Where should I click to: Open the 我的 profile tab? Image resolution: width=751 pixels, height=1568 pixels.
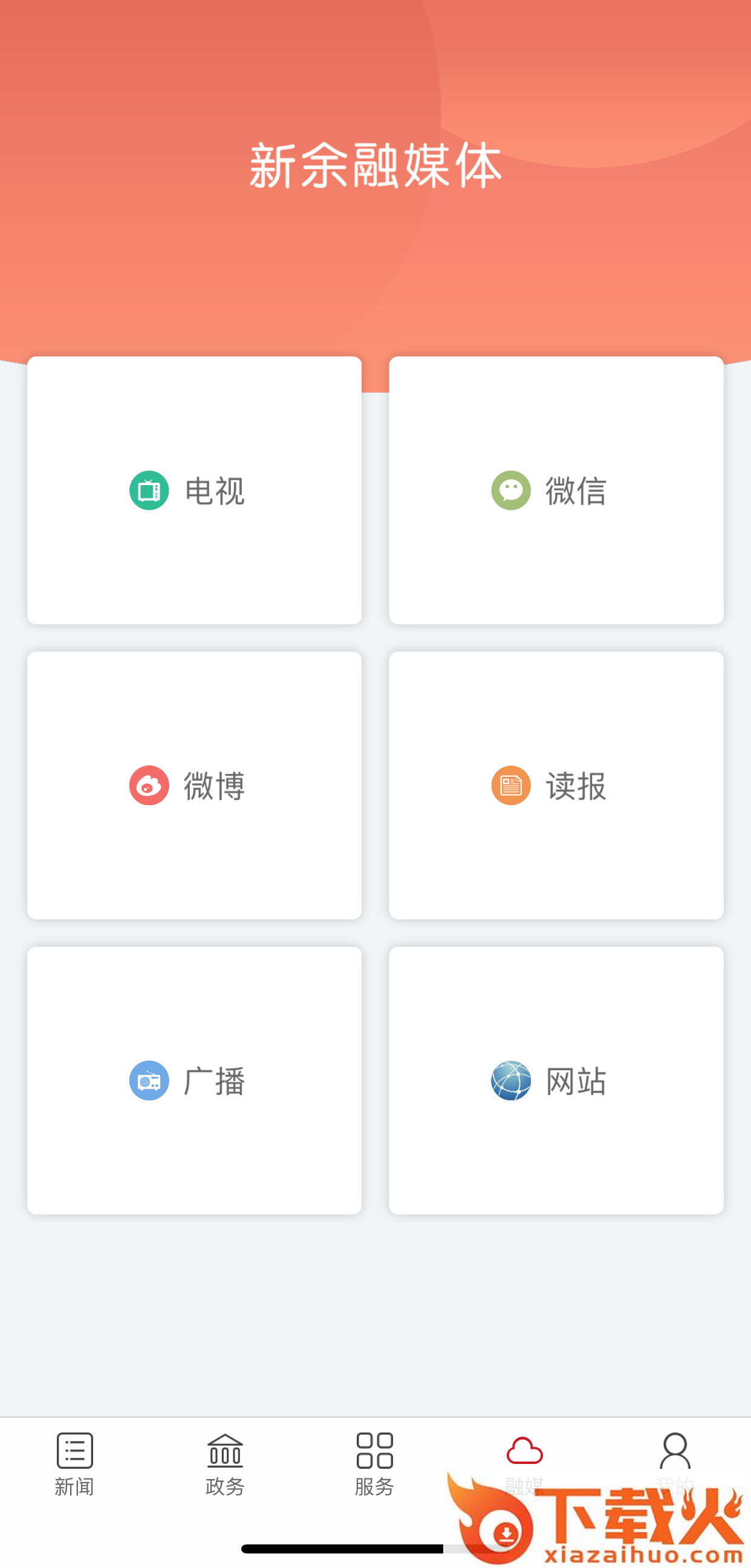click(x=675, y=1455)
